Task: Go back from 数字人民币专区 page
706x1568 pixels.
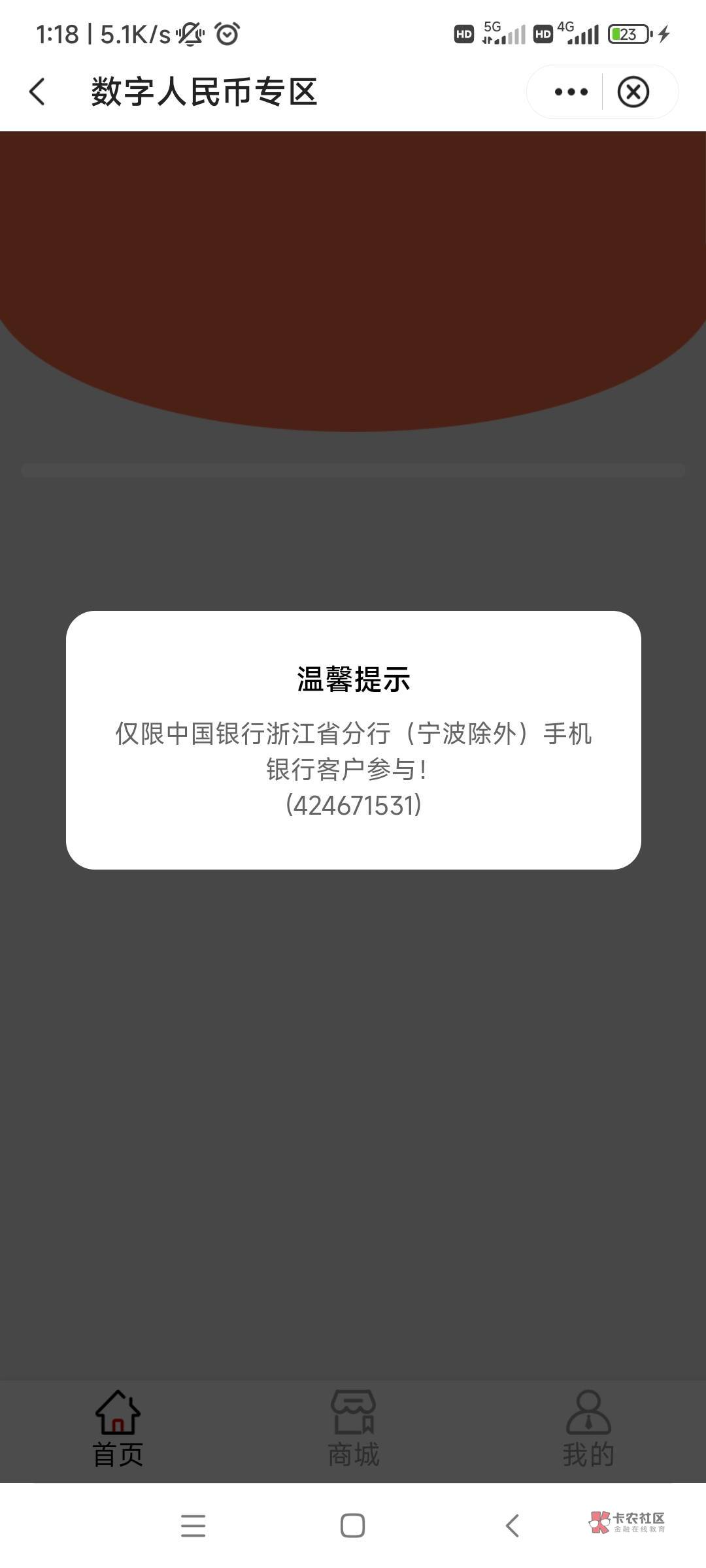Action: pyautogui.click(x=38, y=91)
